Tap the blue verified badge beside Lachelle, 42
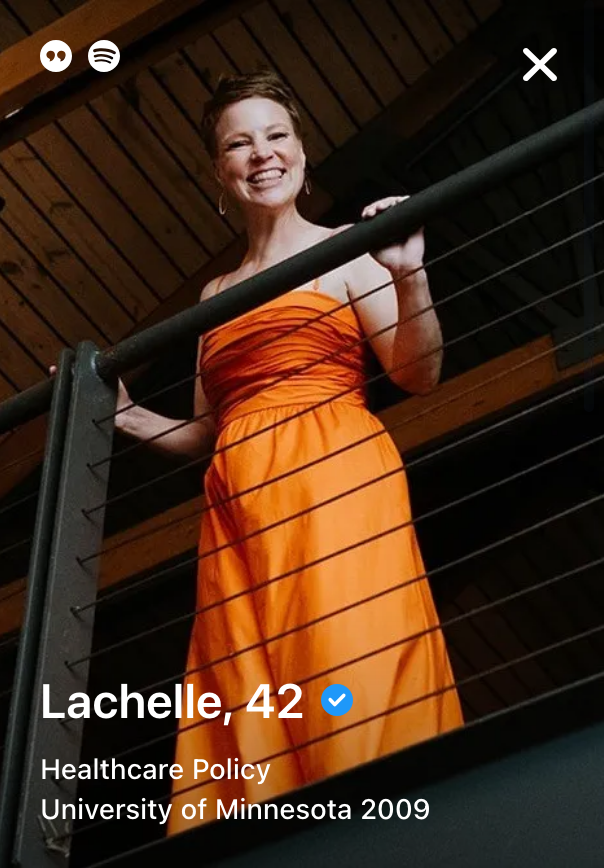This screenshot has width=604, height=868. [337, 701]
